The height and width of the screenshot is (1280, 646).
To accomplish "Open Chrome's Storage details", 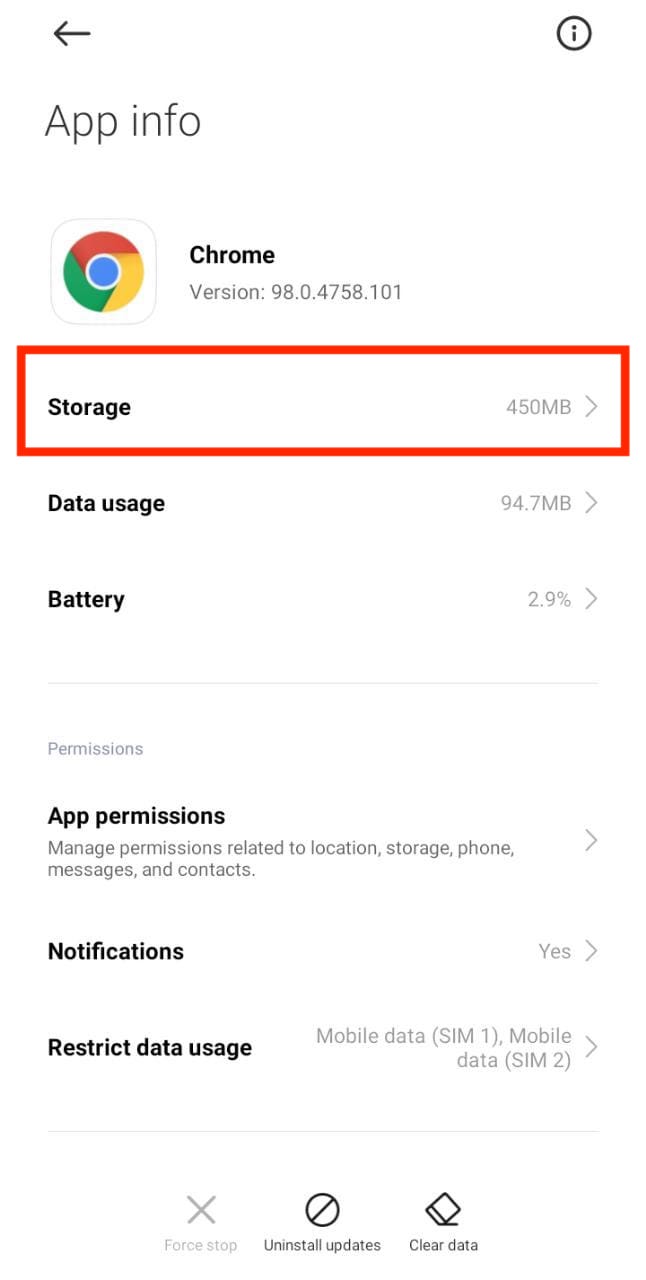I will (x=323, y=407).
